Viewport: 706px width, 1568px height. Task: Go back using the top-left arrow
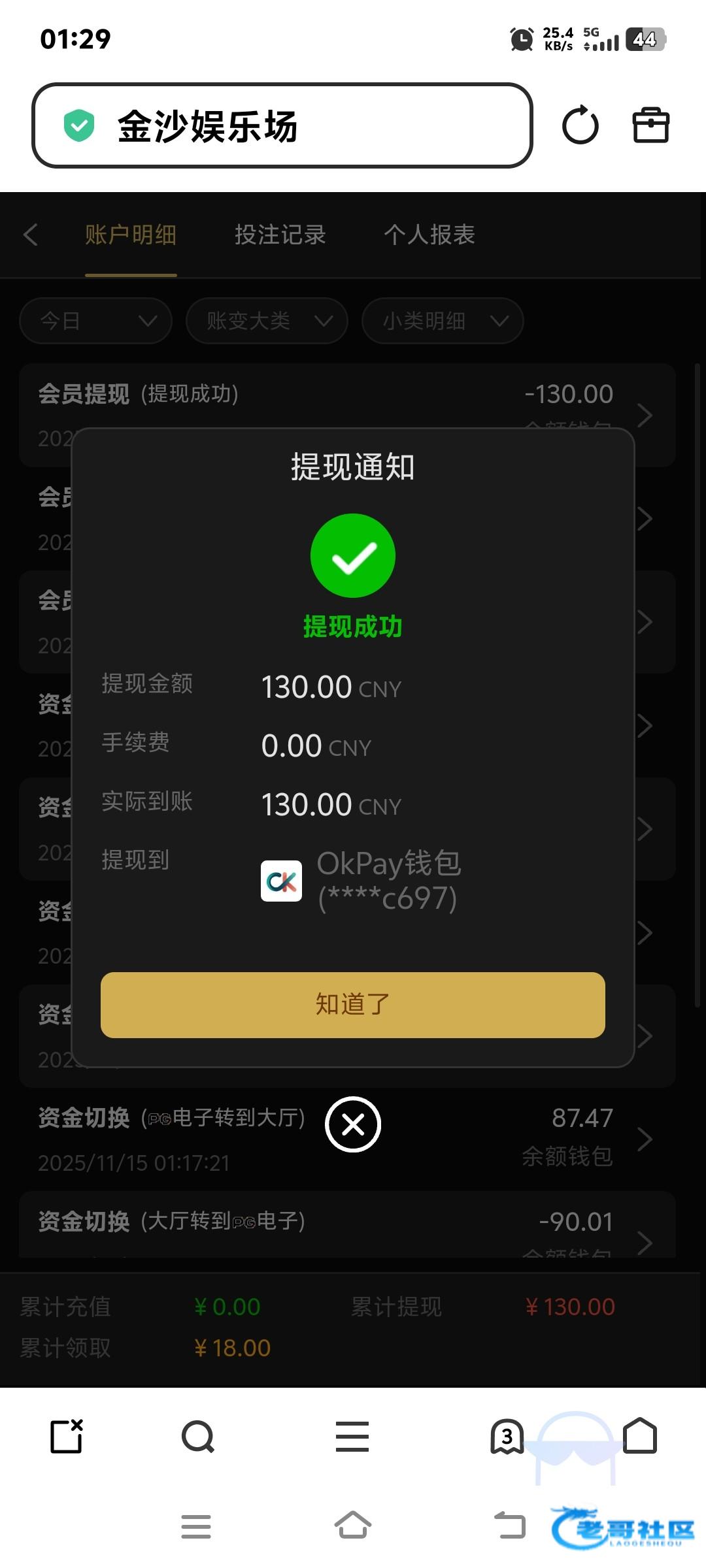point(31,235)
